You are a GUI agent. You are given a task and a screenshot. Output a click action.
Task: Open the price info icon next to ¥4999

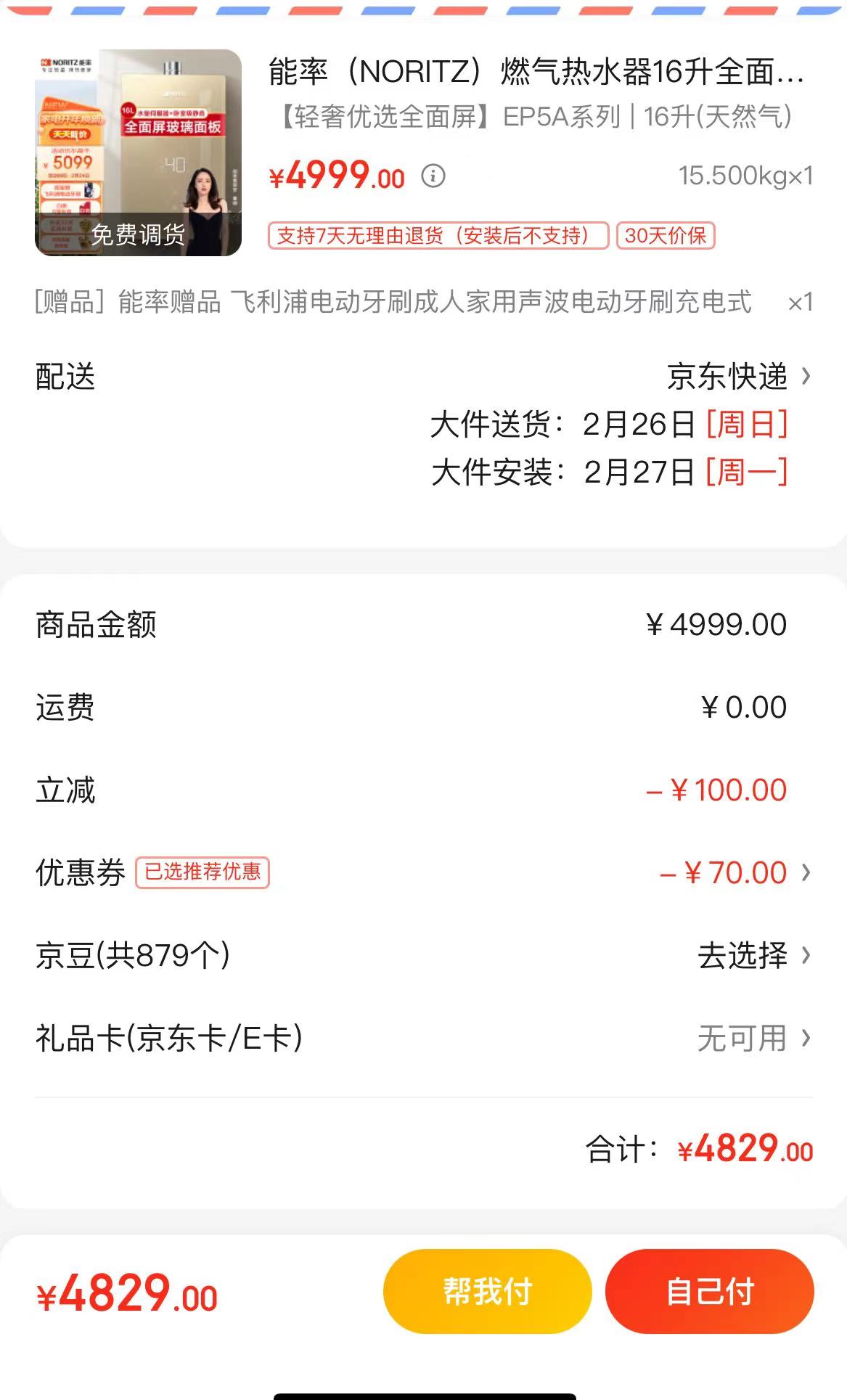point(433,176)
